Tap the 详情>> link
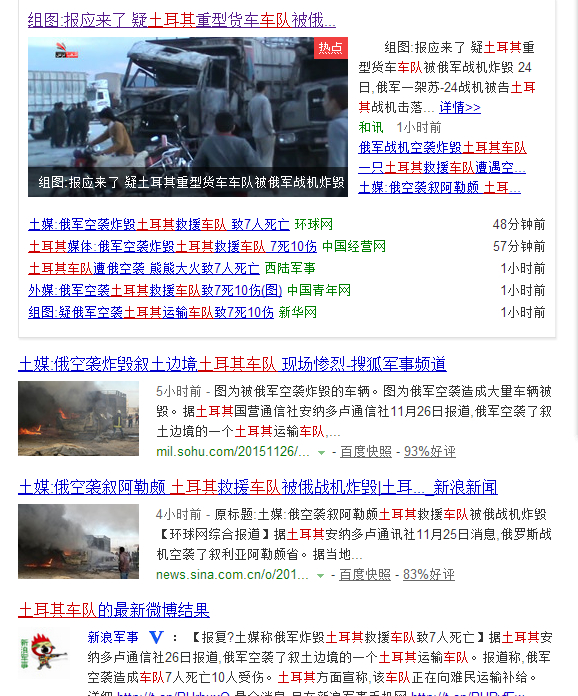This screenshot has width=578, height=696. (x=460, y=107)
